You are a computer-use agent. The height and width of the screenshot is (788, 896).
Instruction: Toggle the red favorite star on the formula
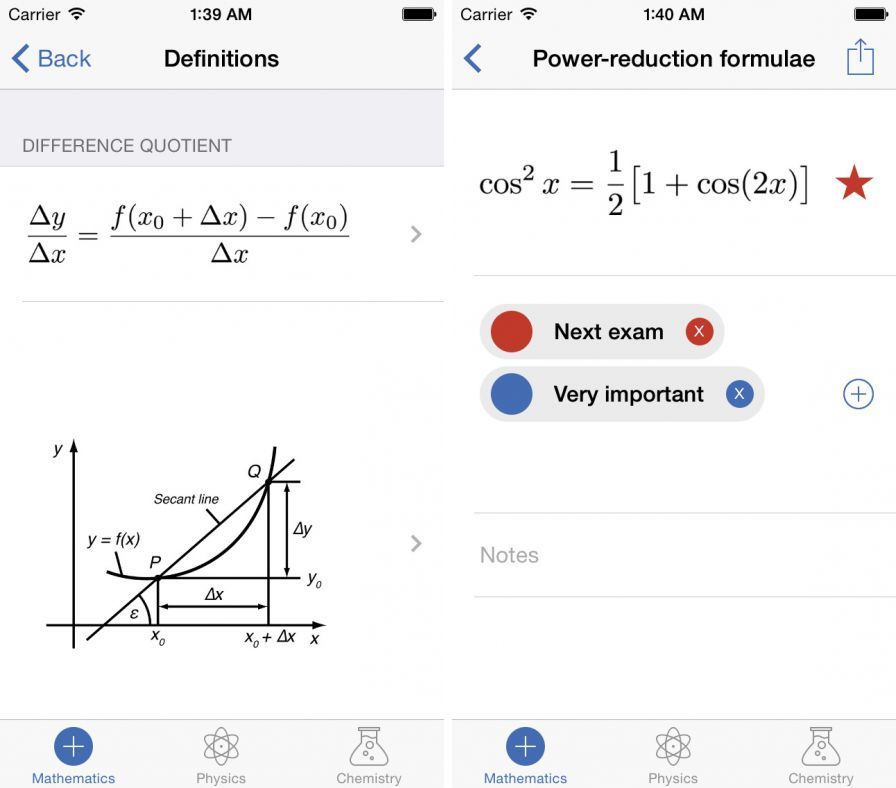click(854, 183)
